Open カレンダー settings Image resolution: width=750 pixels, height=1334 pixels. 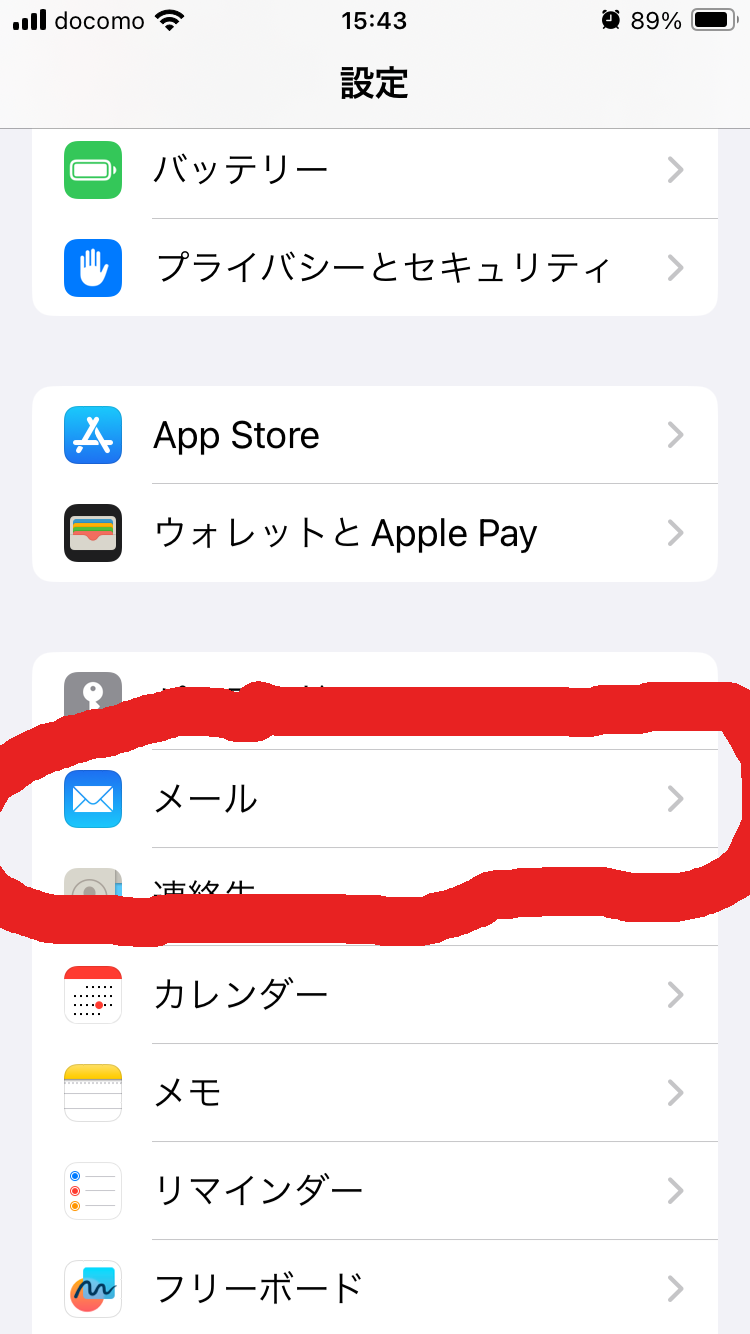tap(375, 995)
